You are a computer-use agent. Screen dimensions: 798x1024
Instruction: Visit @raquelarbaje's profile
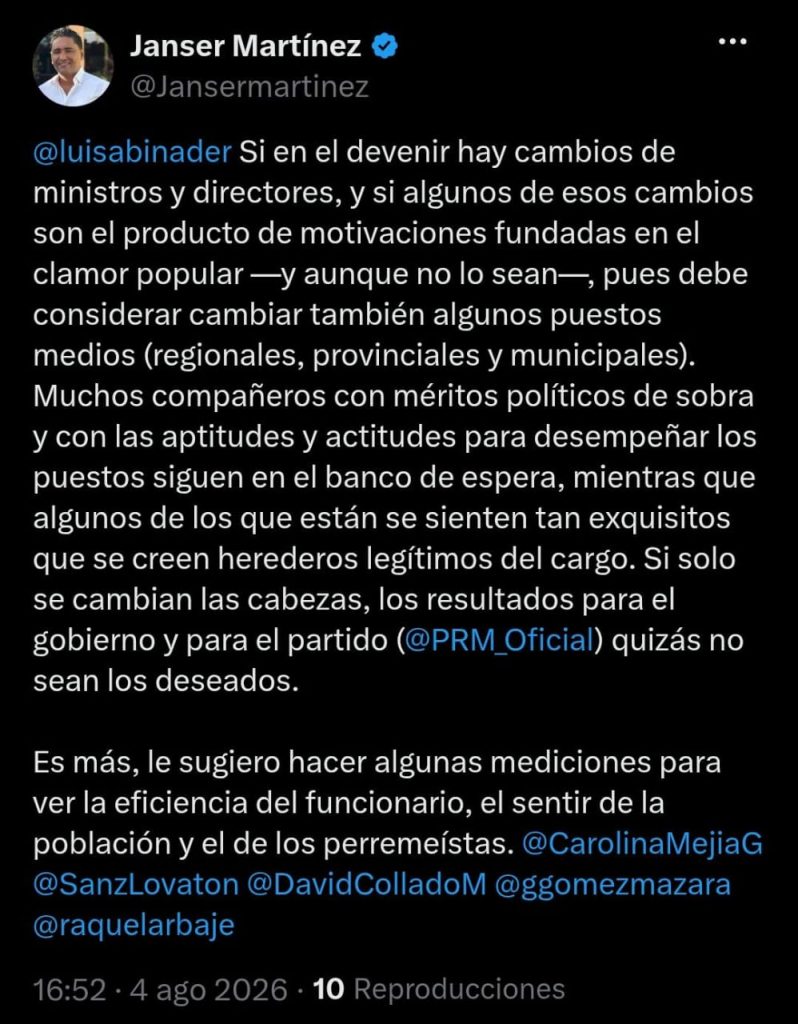click(133, 925)
